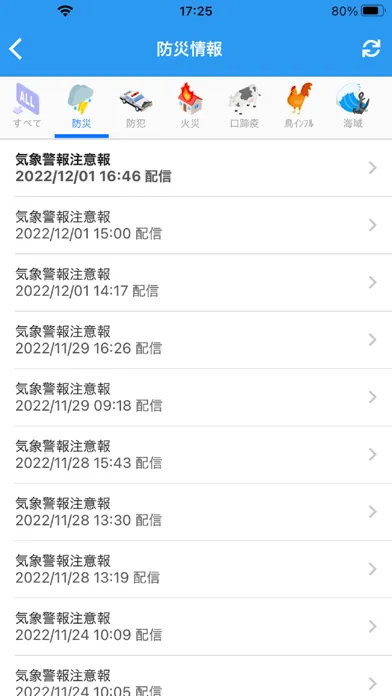Screen dimensions: 392x696
Task: Open the alert delivered 2022/11/29 16:26
Action: click(196, 340)
